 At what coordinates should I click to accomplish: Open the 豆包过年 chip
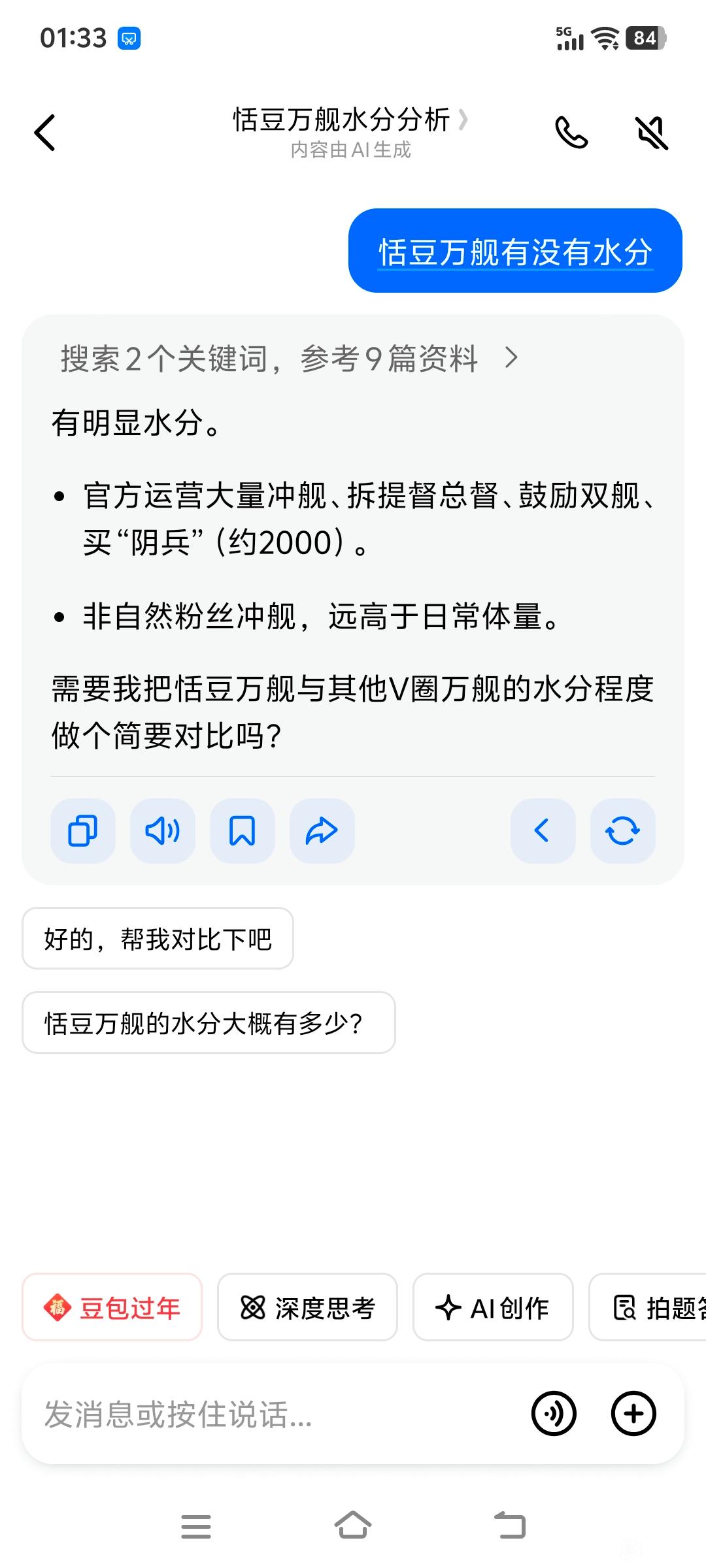click(112, 1308)
